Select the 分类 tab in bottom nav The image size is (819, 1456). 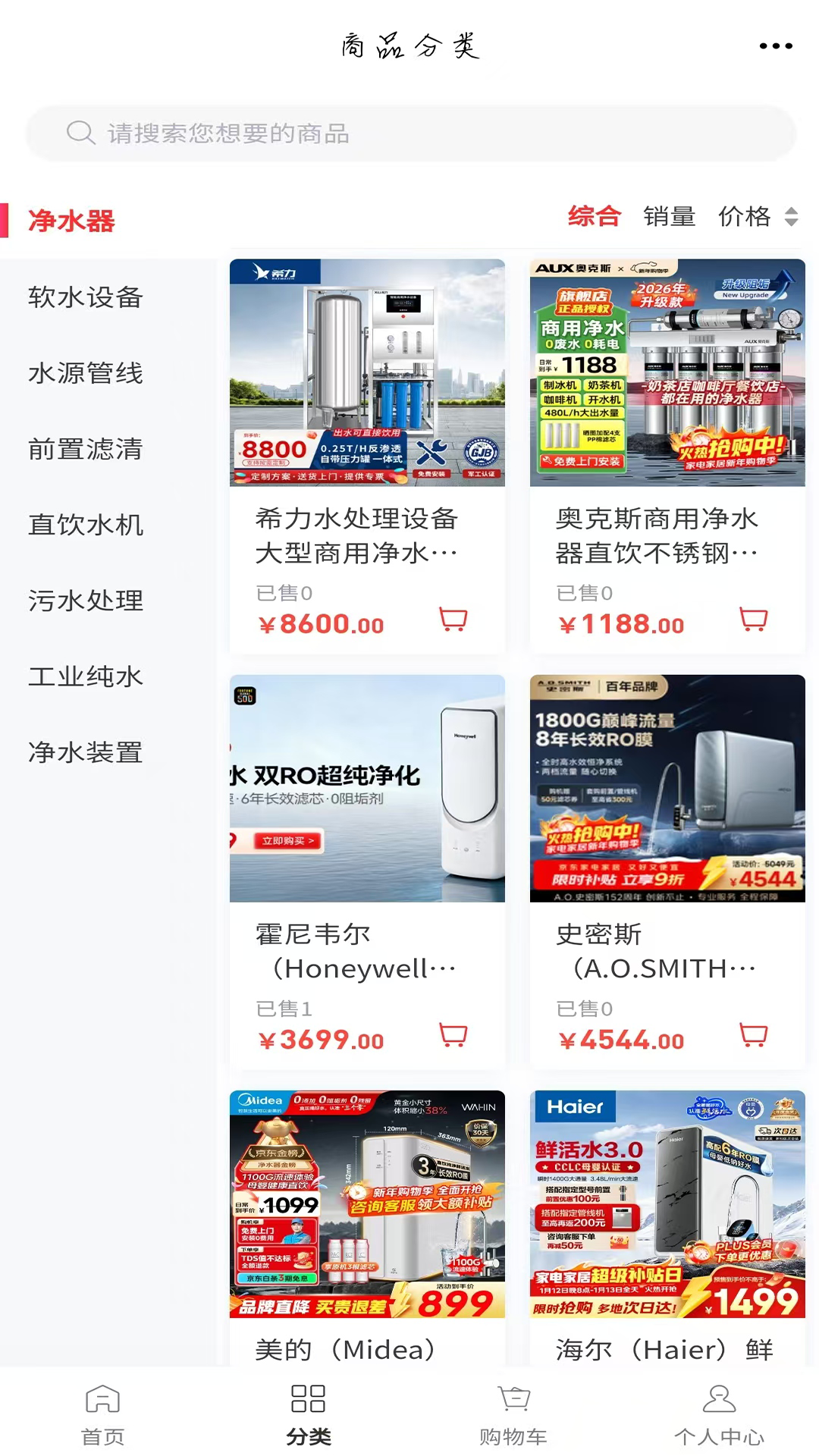point(307,1399)
